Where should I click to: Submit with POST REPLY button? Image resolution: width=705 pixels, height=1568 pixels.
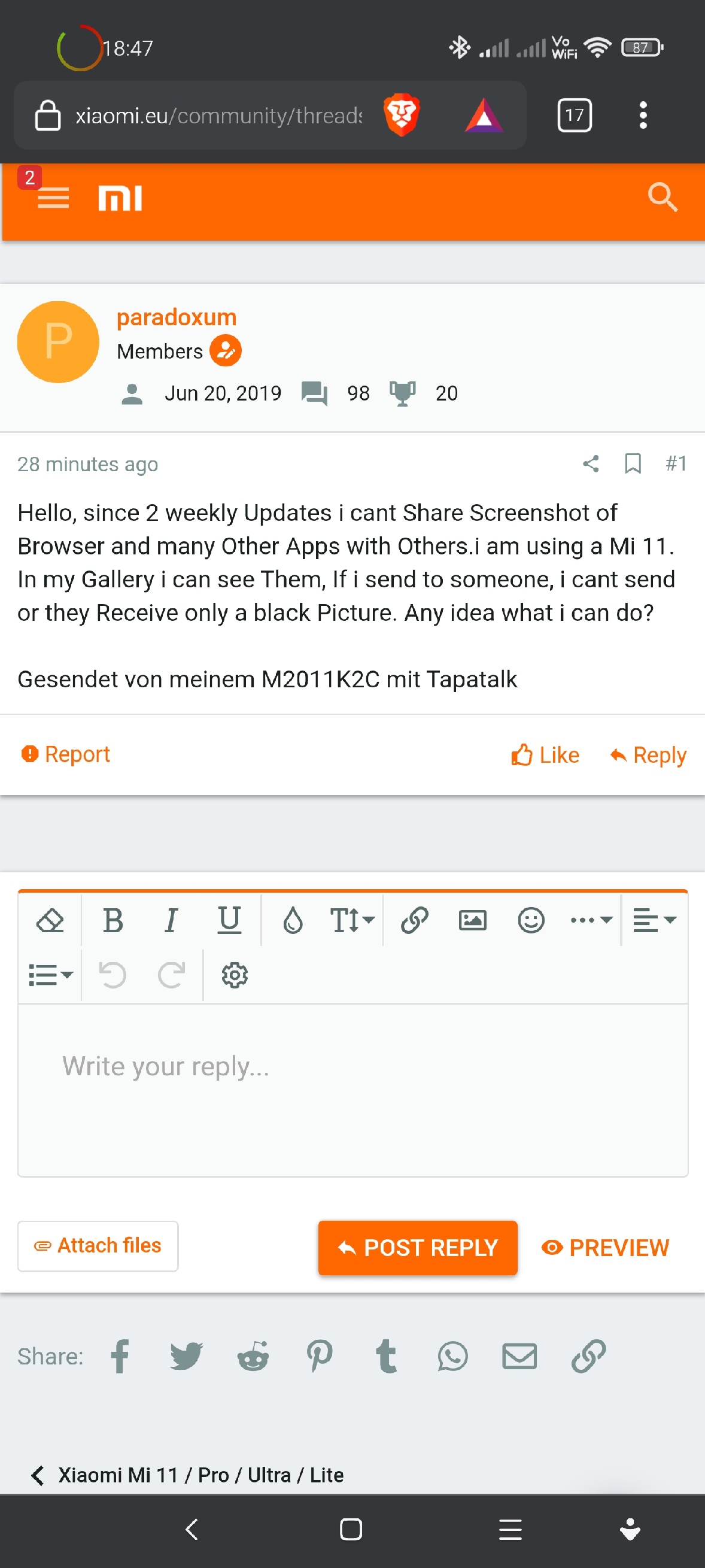point(417,1247)
